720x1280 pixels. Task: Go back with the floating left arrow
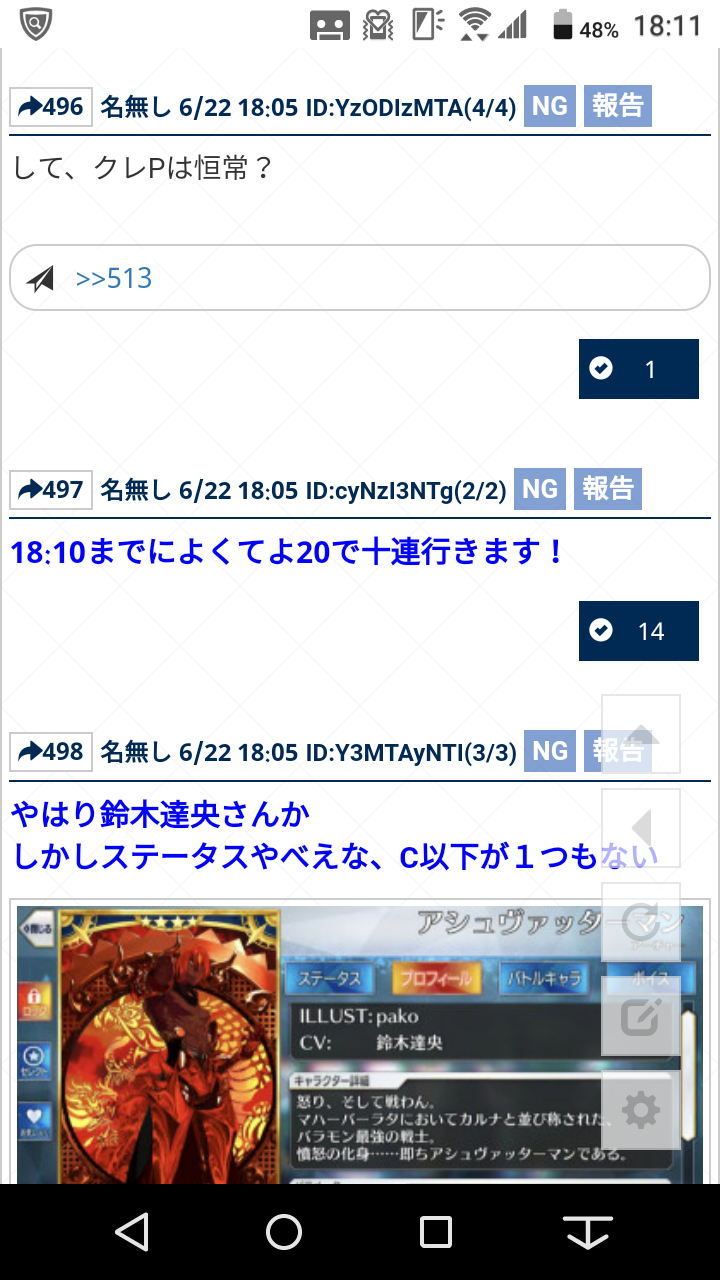pyautogui.click(x=641, y=828)
